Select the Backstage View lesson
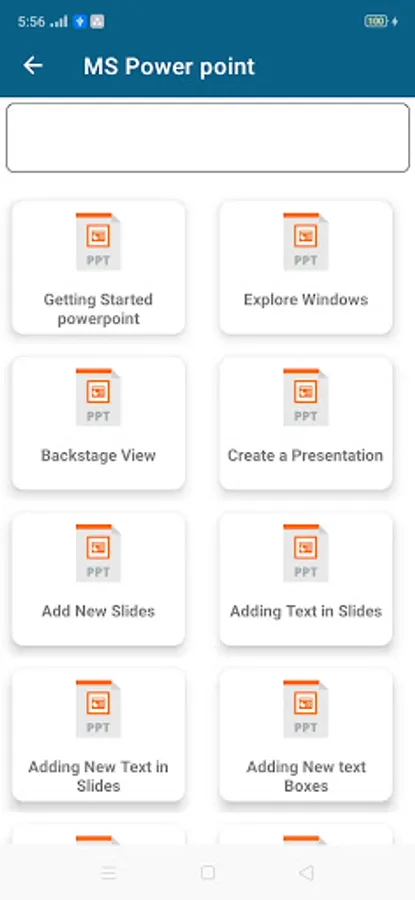 pos(99,424)
